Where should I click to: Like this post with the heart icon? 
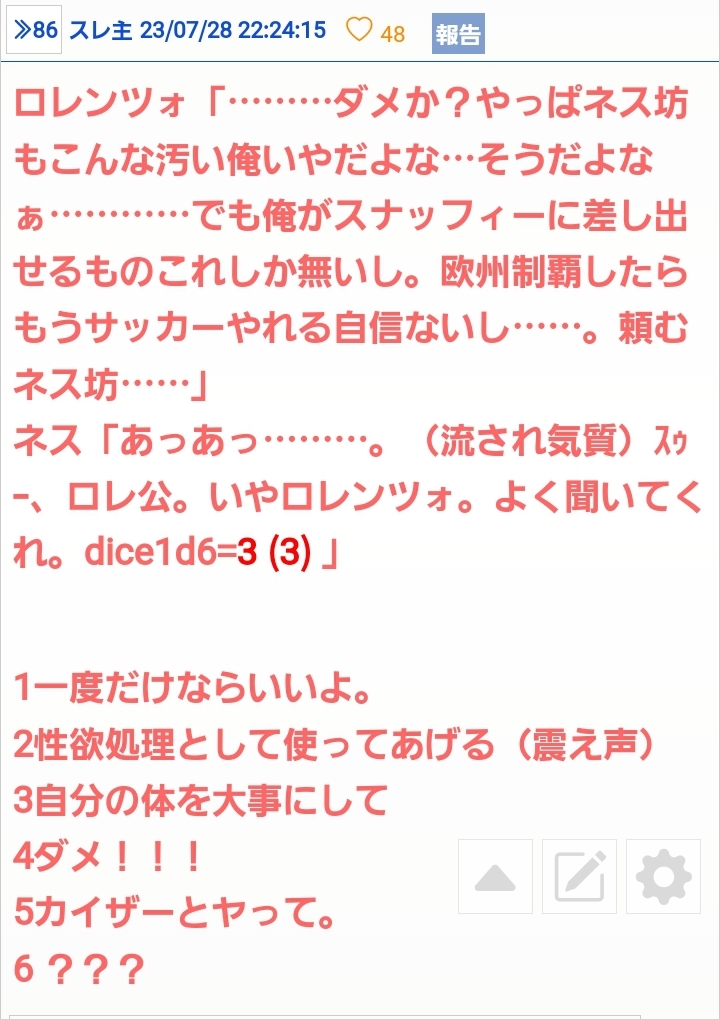click(359, 31)
